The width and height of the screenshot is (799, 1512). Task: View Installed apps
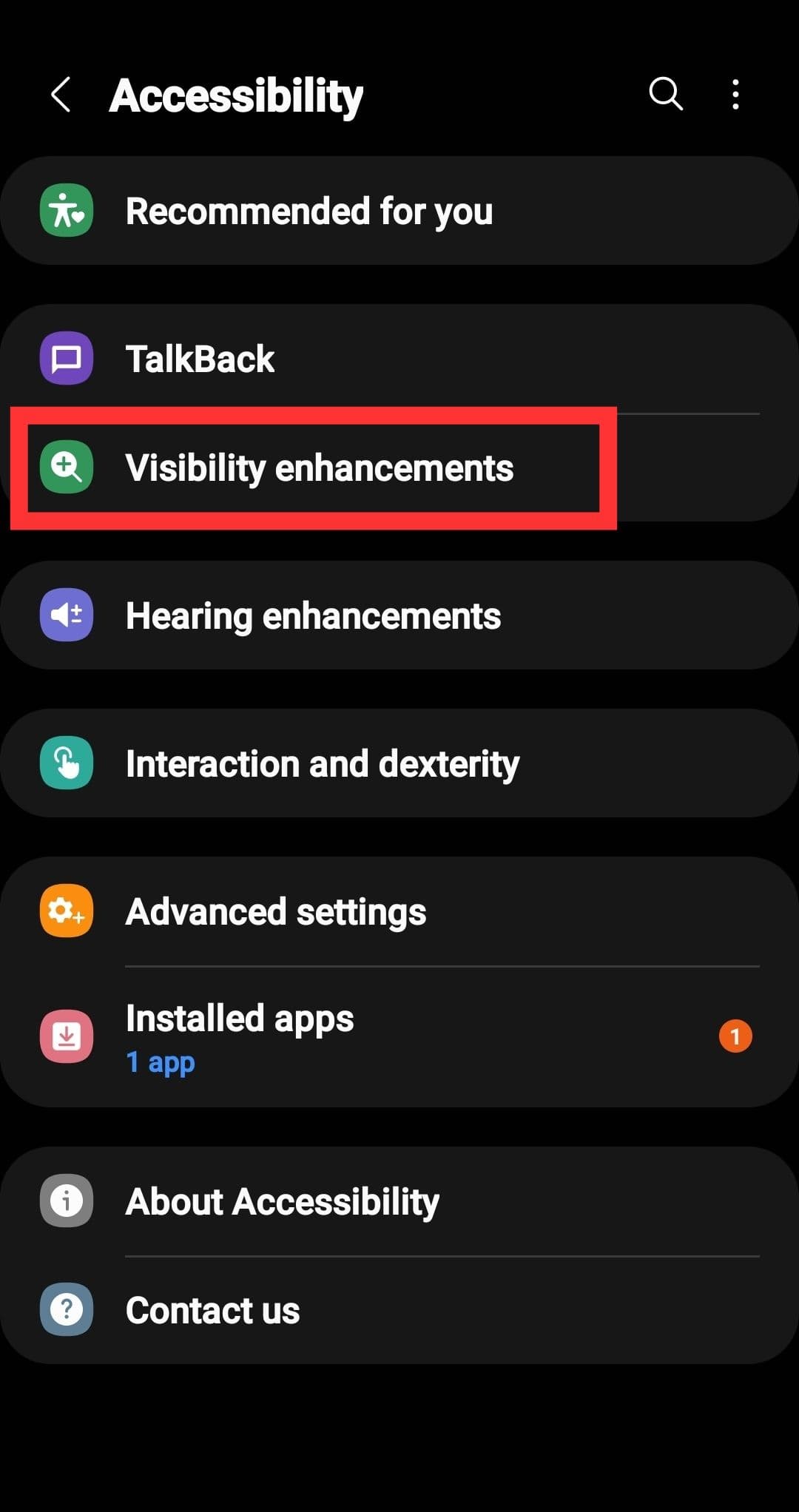coord(399,1036)
